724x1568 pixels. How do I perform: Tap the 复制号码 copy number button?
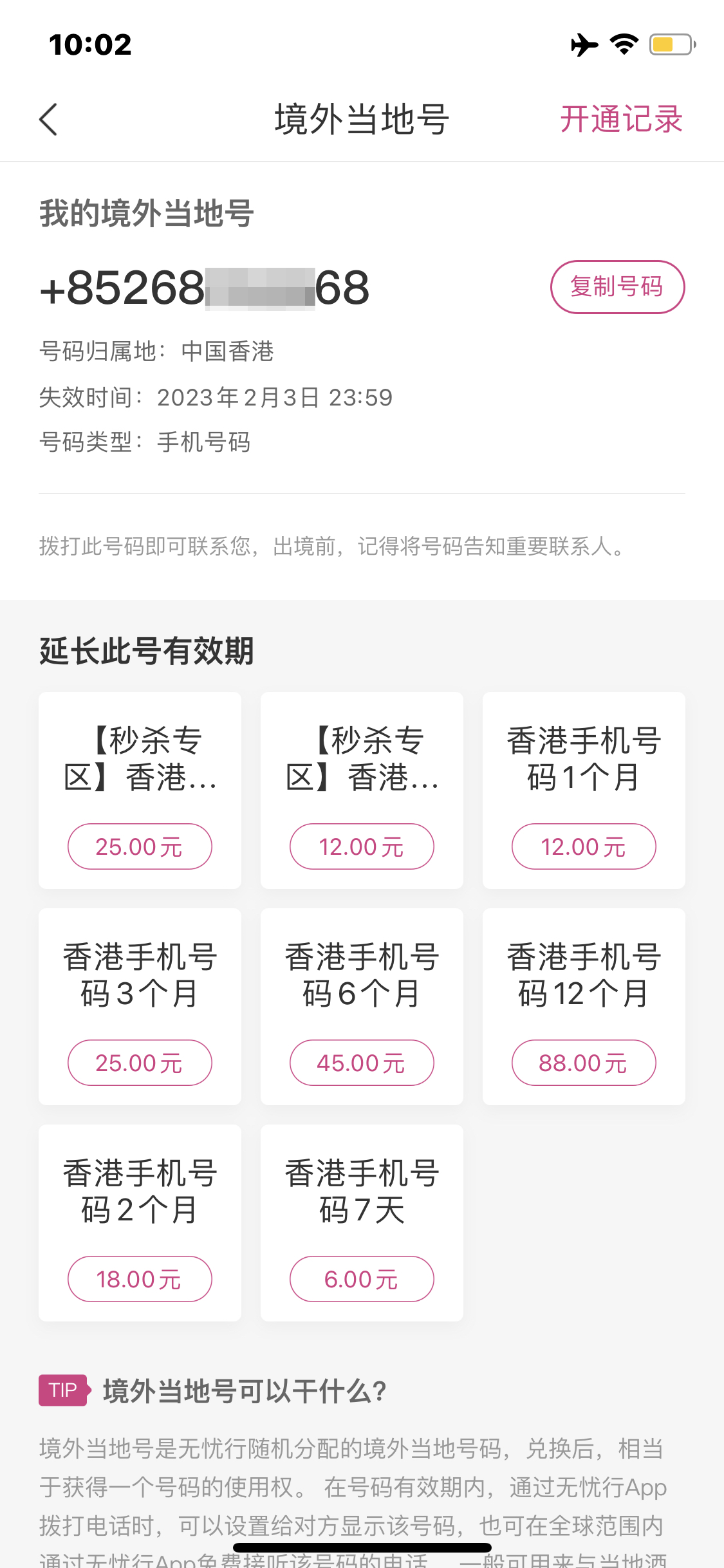[617, 287]
